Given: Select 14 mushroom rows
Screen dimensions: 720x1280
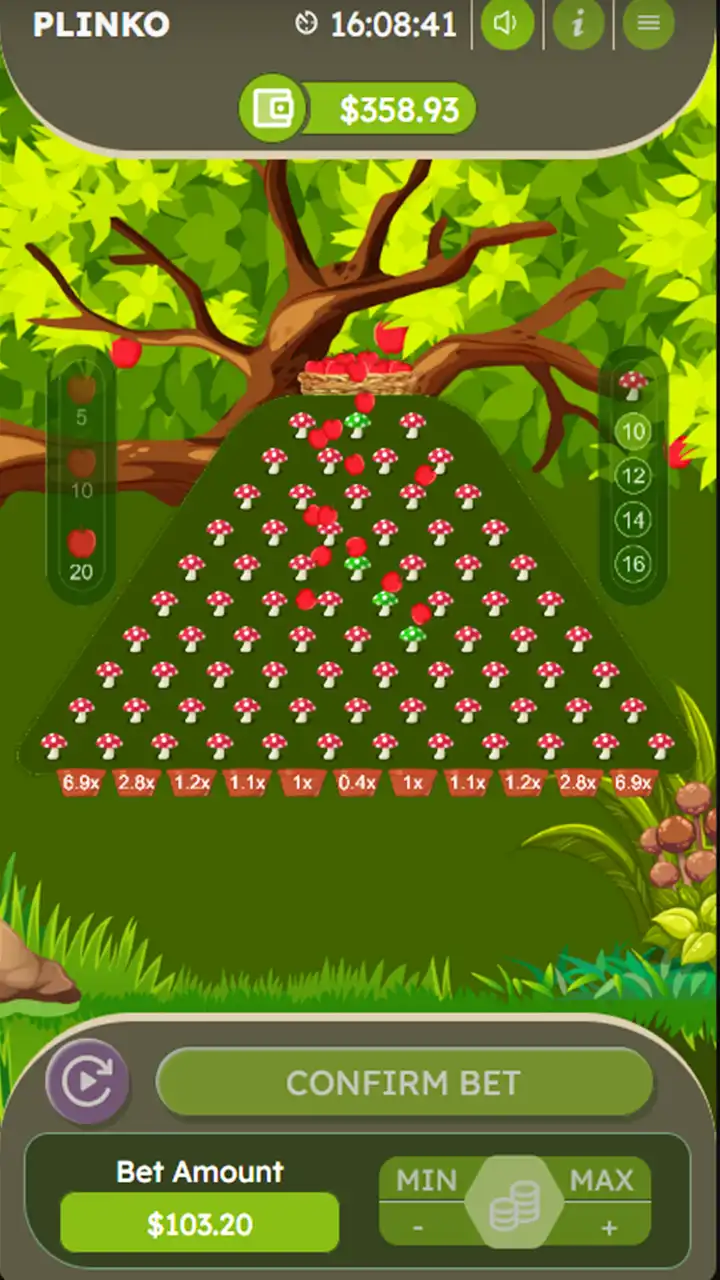Looking at the screenshot, I should coord(633,519).
